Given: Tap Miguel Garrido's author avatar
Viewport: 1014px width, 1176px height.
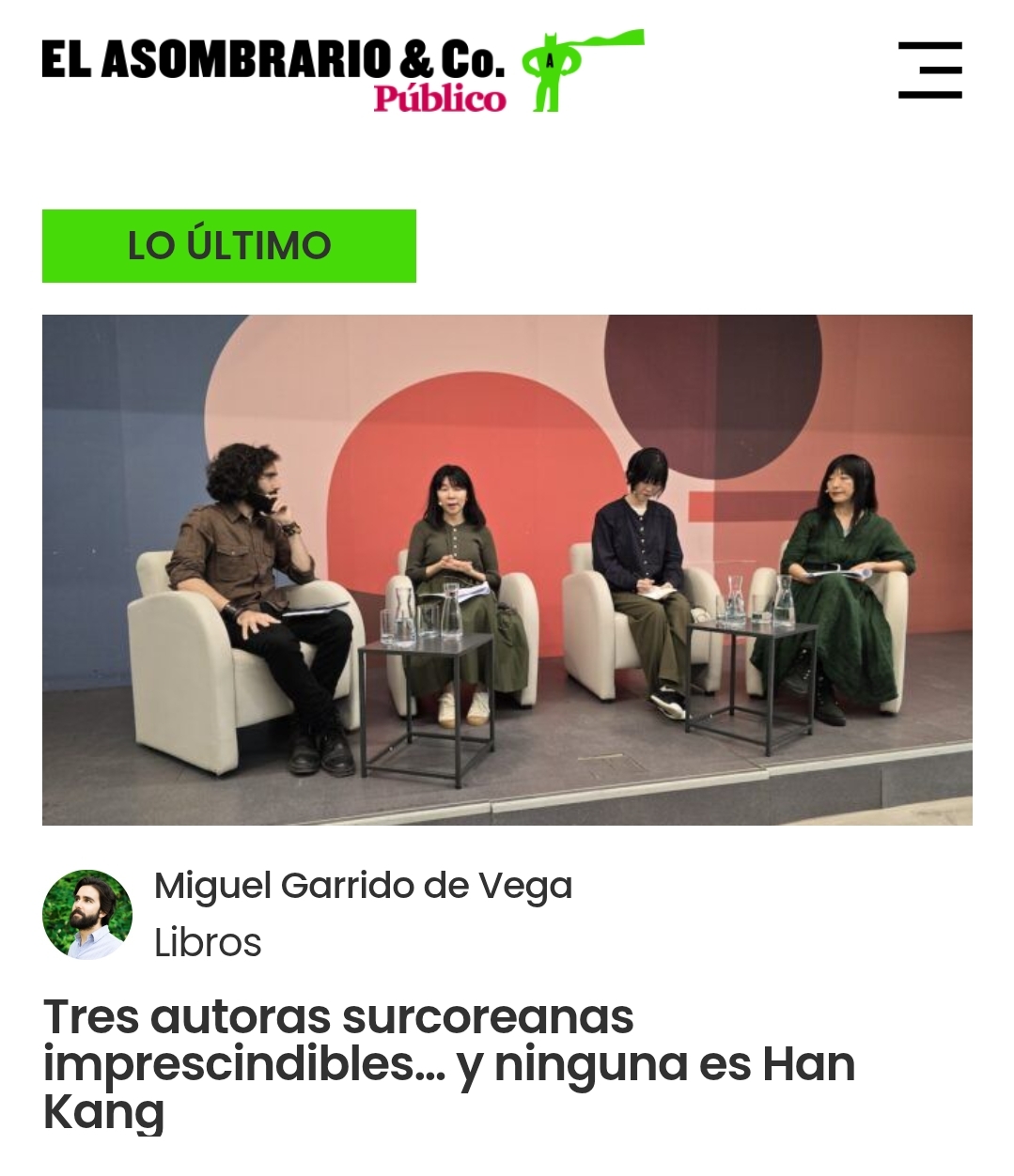Looking at the screenshot, I should 87,914.
